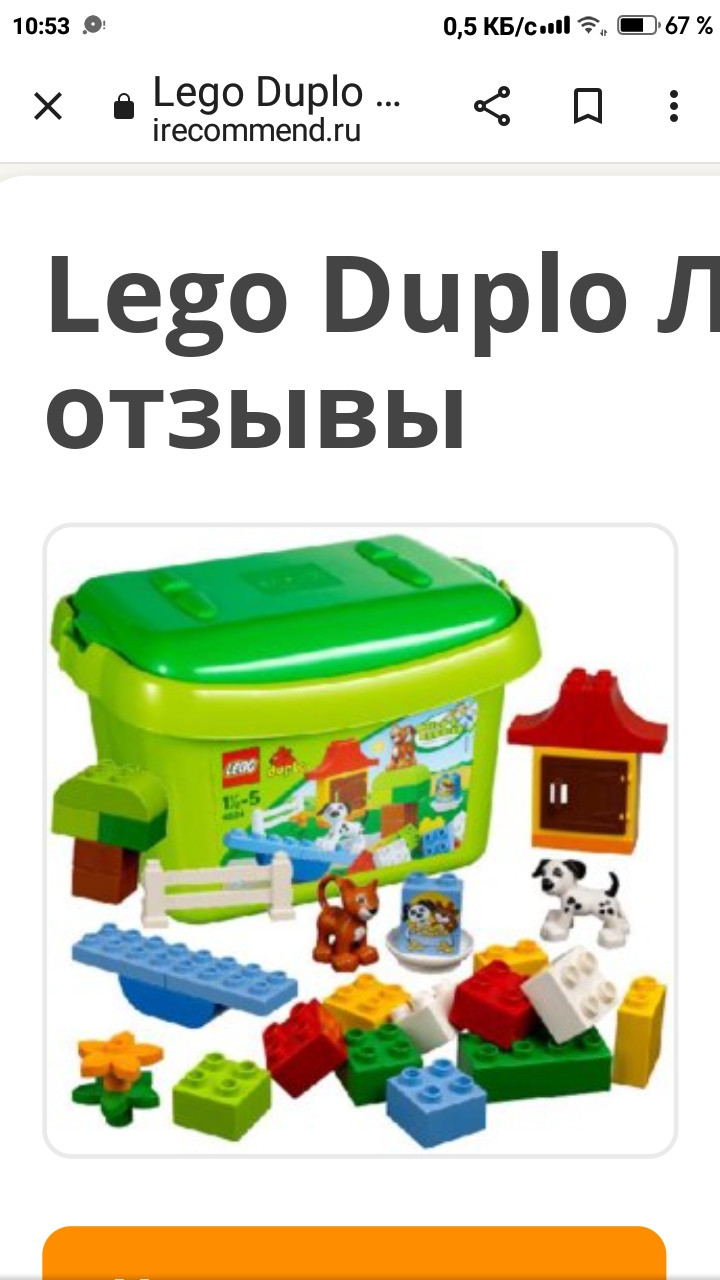This screenshot has width=720, height=1280.
Task: View site security lock info
Action: [x=124, y=107]
